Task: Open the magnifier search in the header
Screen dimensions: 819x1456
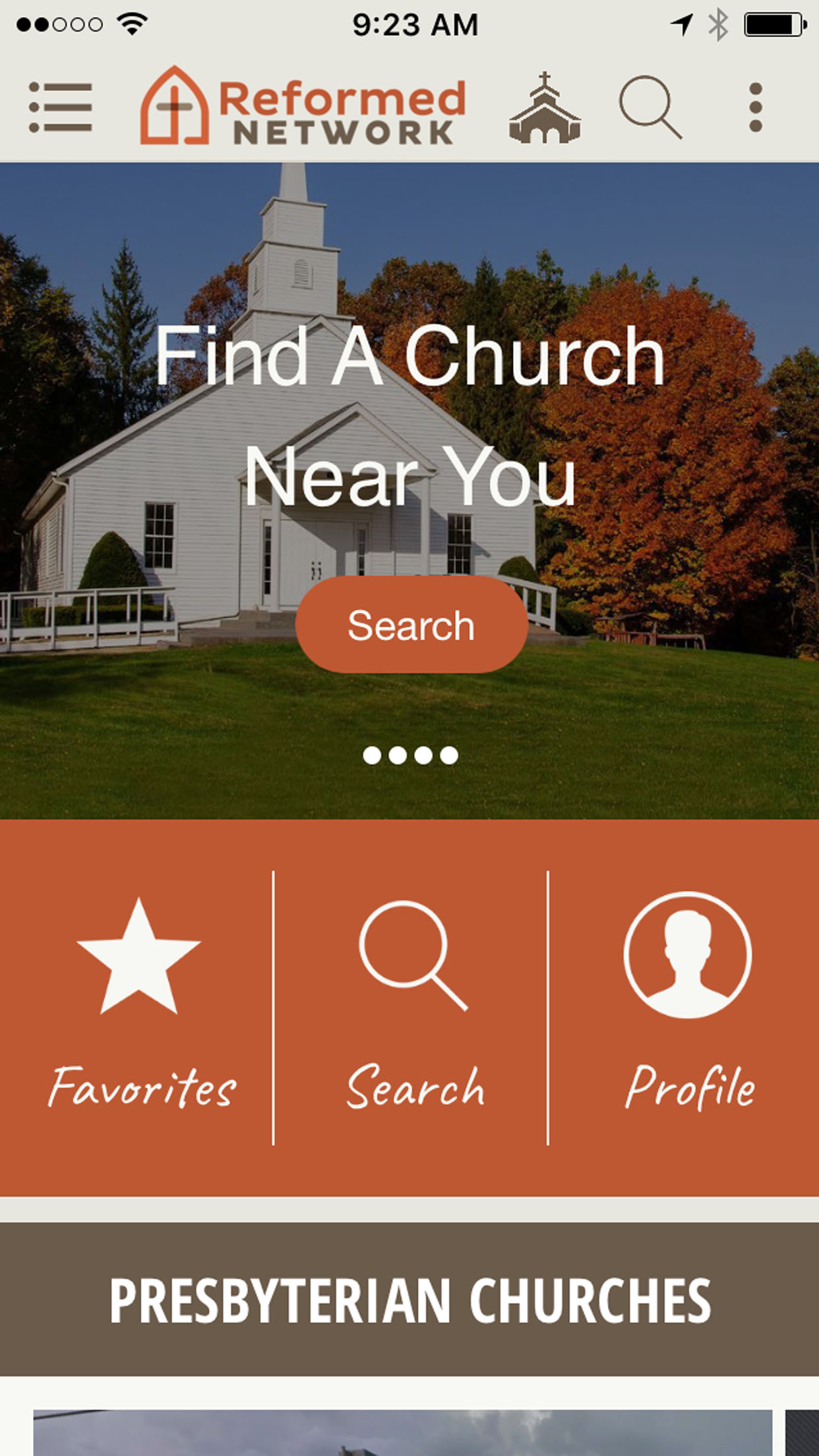Action: point(650,107)
